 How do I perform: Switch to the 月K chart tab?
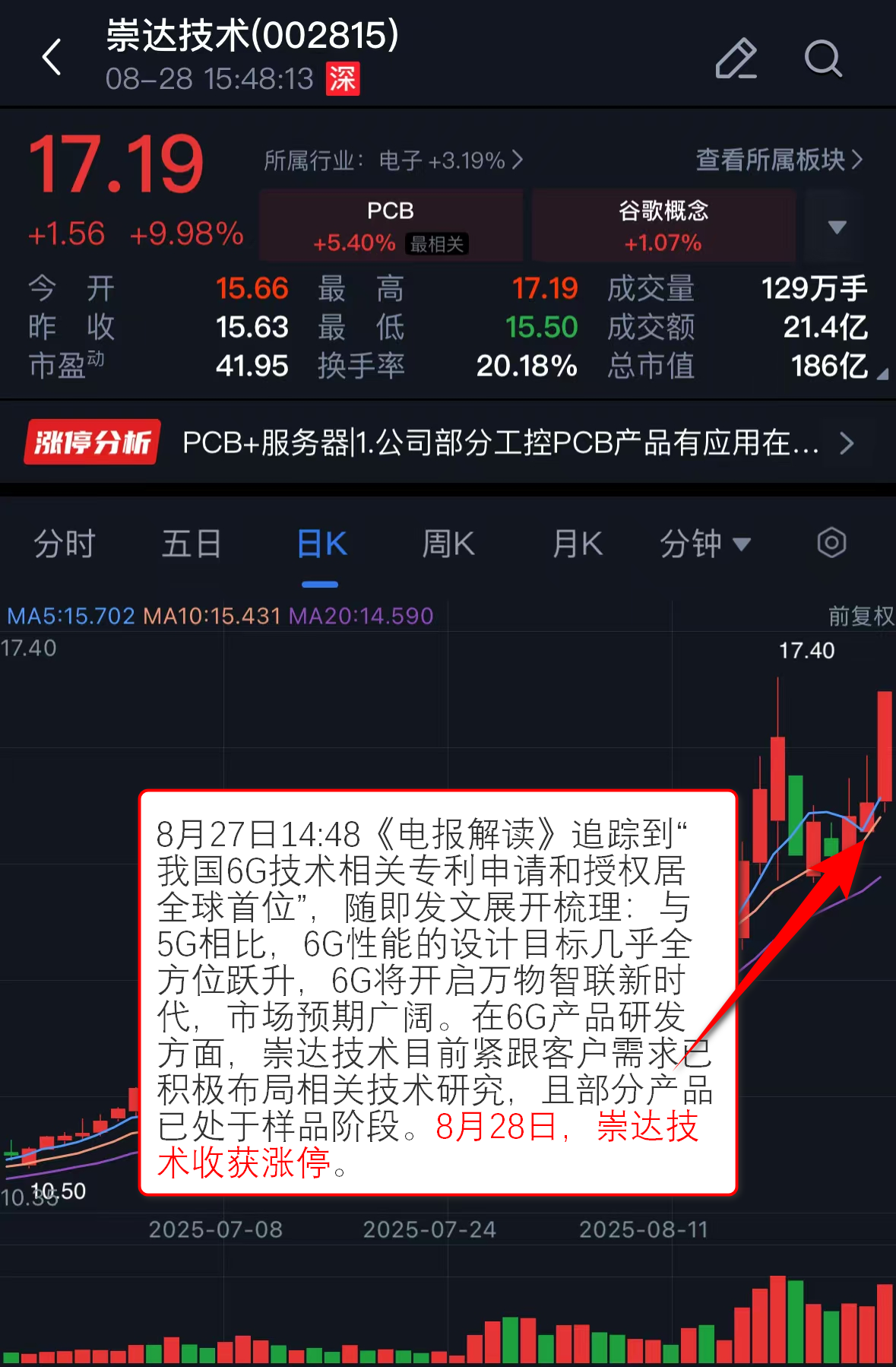[x=577, y=544]
